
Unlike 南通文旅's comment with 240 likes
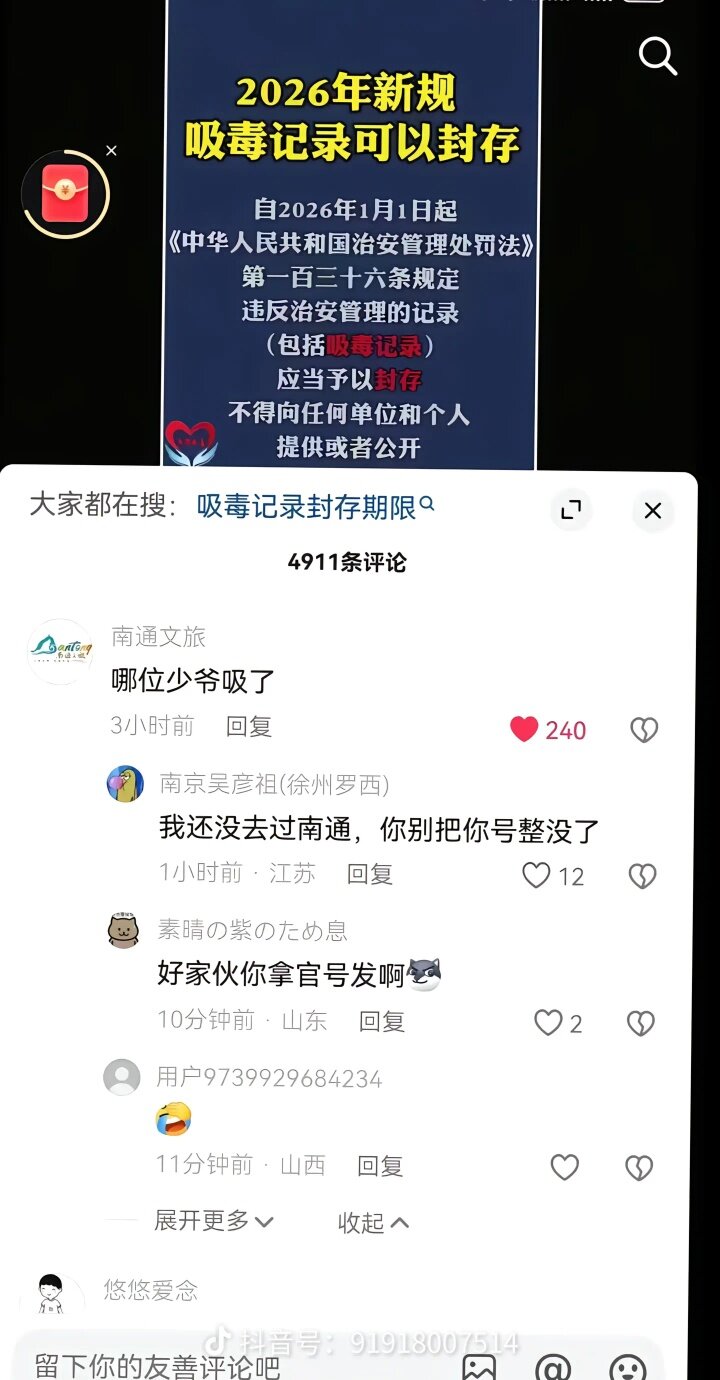tap(524, 729)
